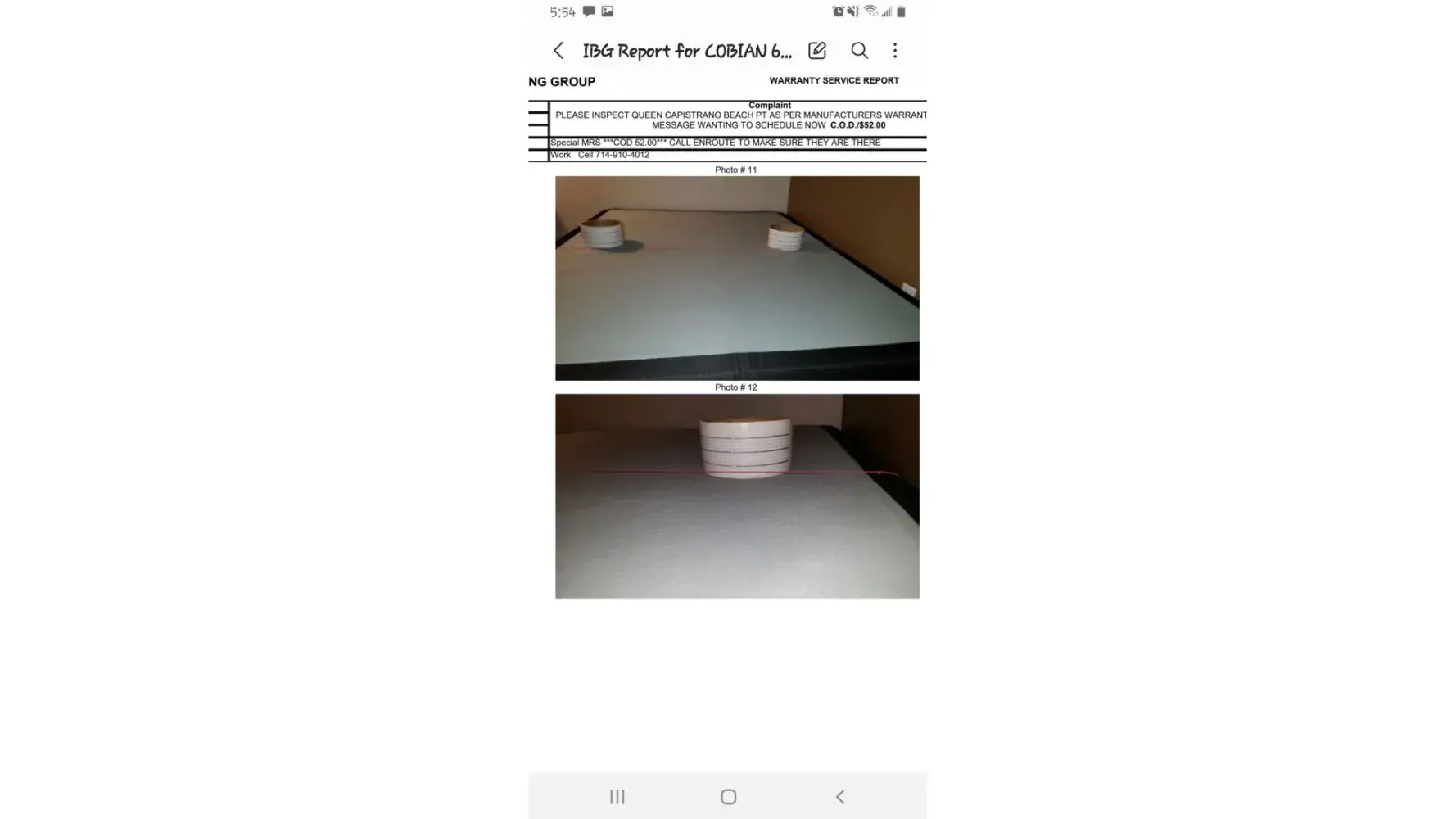Search within the document
Viewport: 1456px width, 819px height.
pos(859,51)
